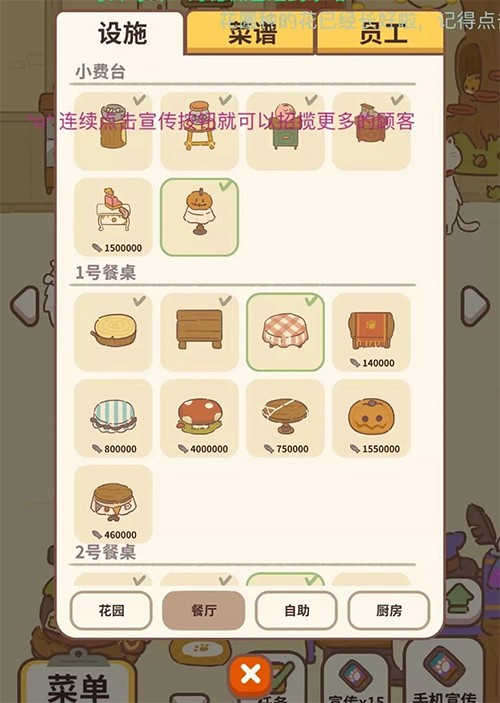
Task: Select the wooden plank table for table 1
Action: pos(200,332)
